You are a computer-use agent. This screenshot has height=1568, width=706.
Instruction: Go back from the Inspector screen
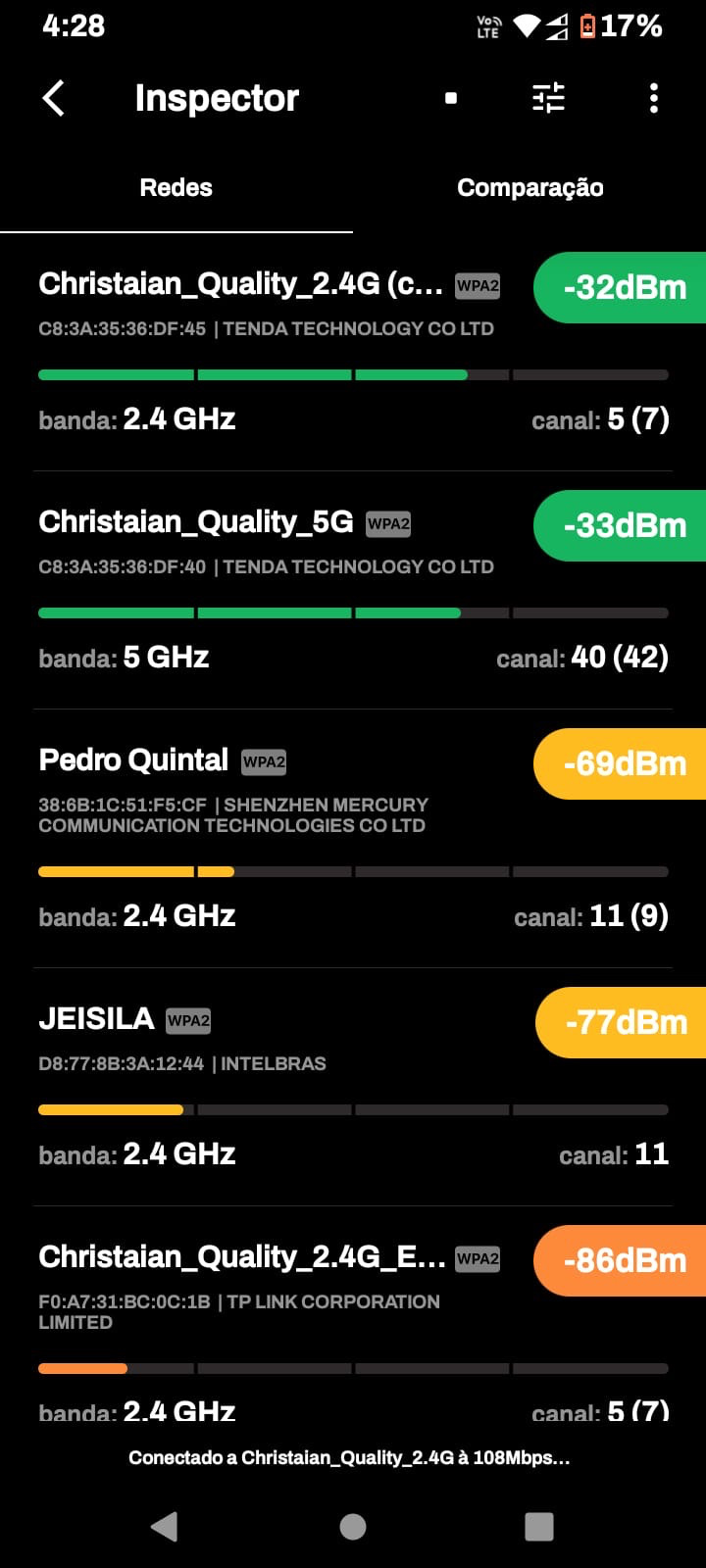[54, 98]
